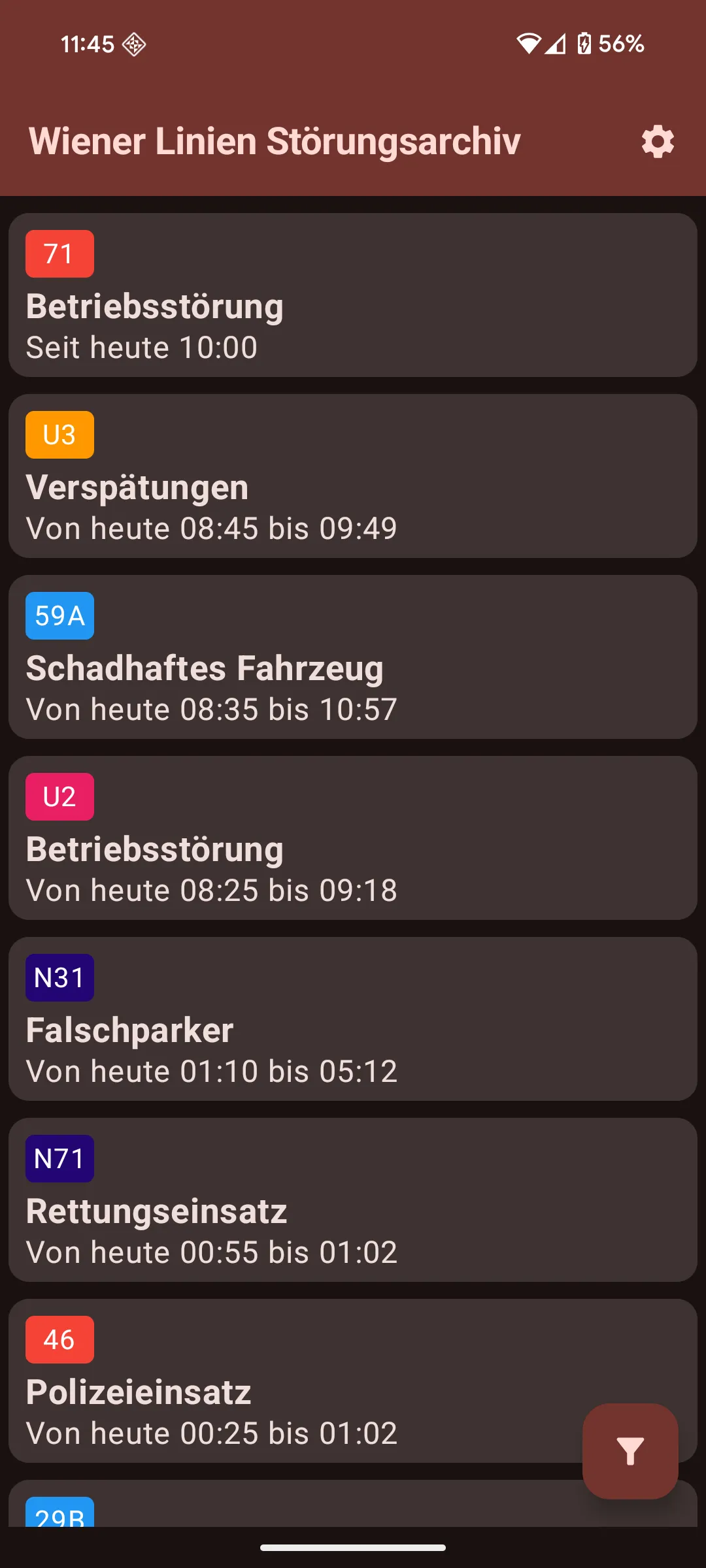Select the blue 59A line badge
This screenshot has height=1568, width=706.
[x=59, y=615]
